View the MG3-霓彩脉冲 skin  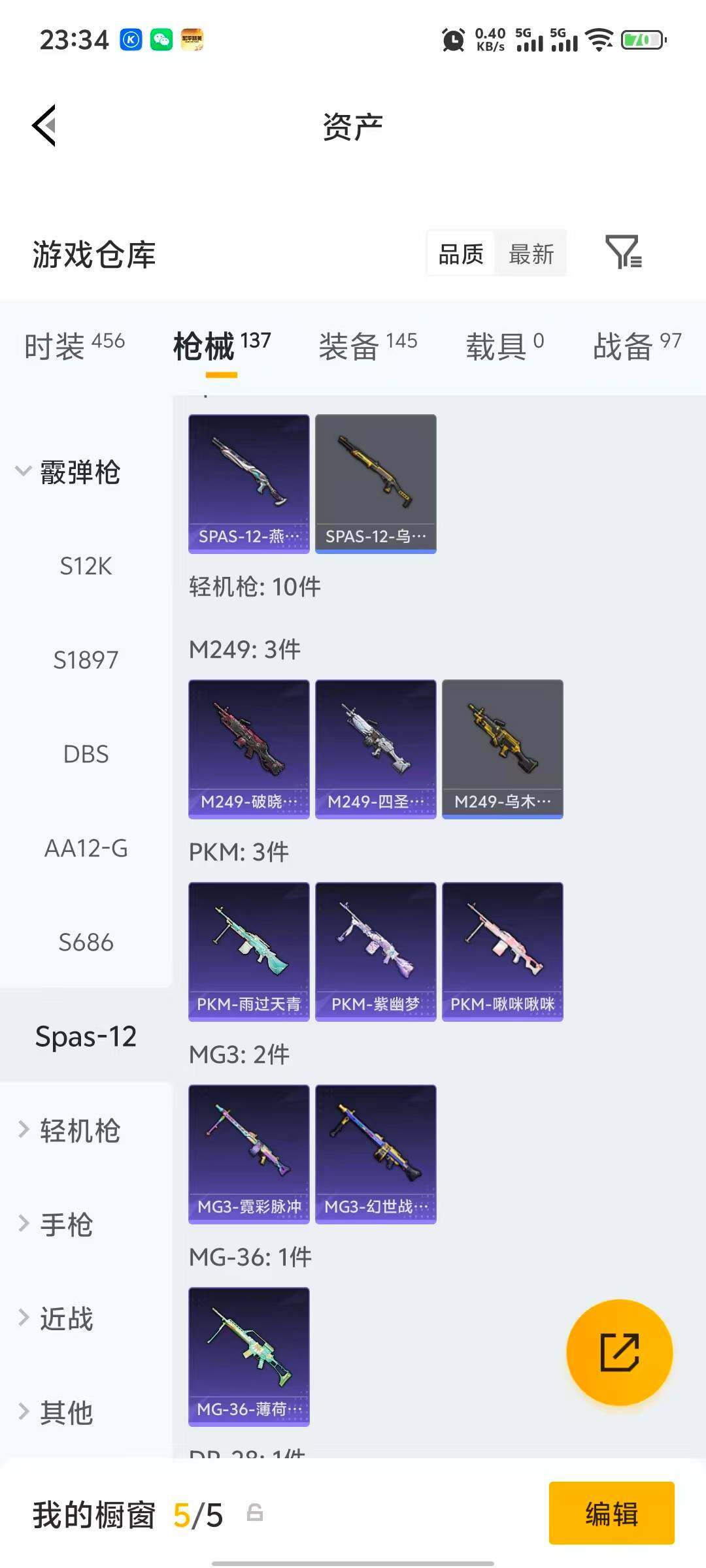tap(248, 1153)
